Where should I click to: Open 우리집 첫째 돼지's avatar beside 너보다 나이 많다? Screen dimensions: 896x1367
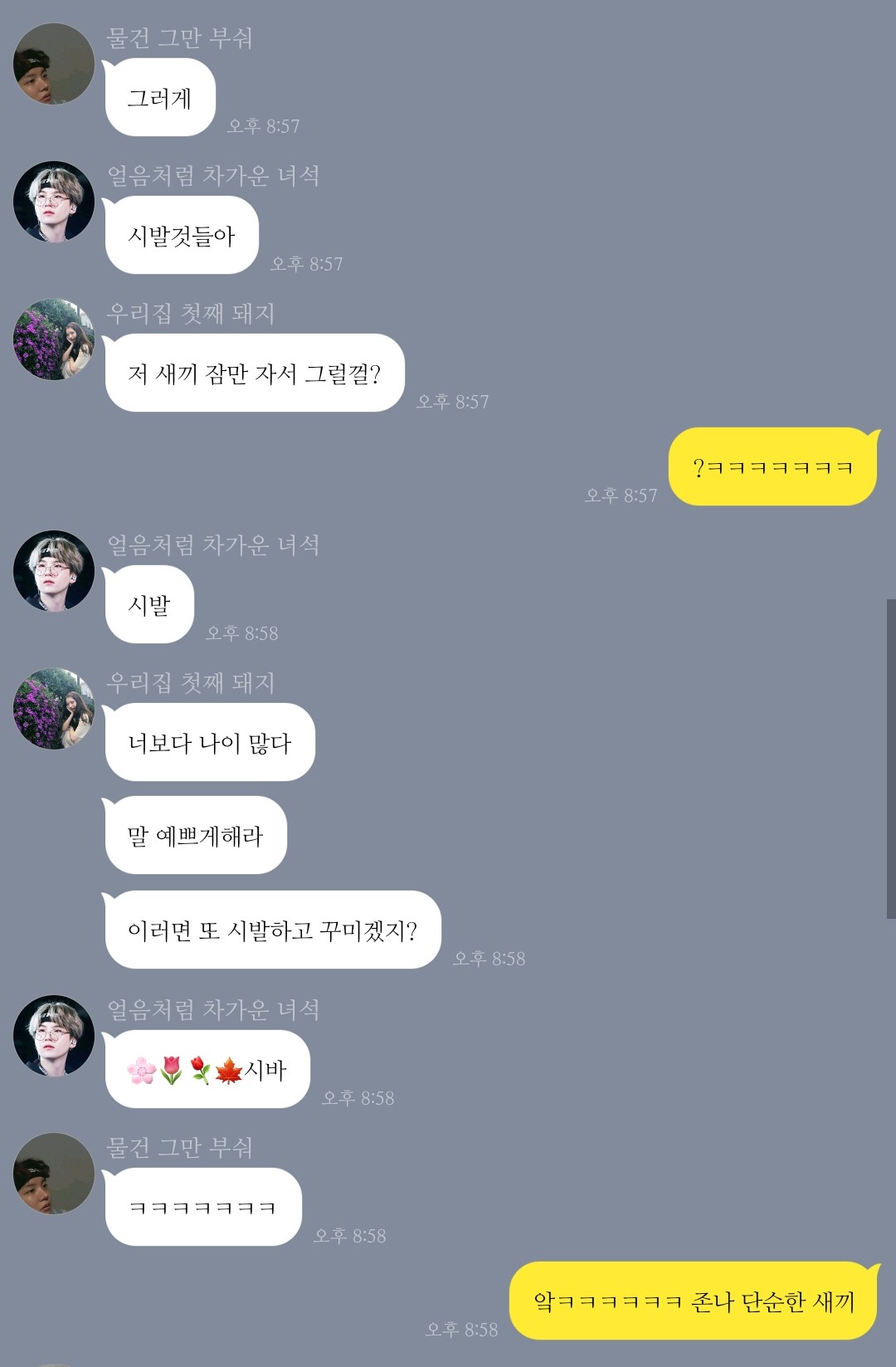(x=54, y=709)
